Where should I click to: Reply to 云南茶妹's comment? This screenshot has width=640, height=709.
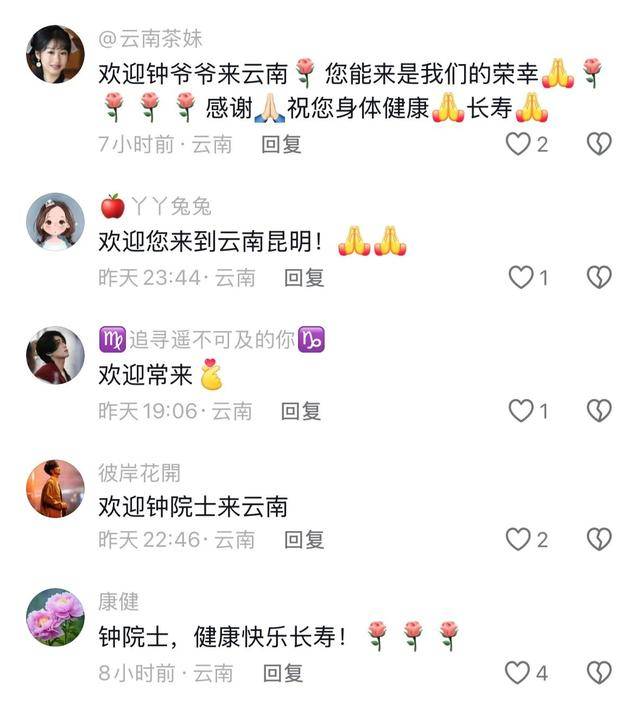(x=281, y=144)
